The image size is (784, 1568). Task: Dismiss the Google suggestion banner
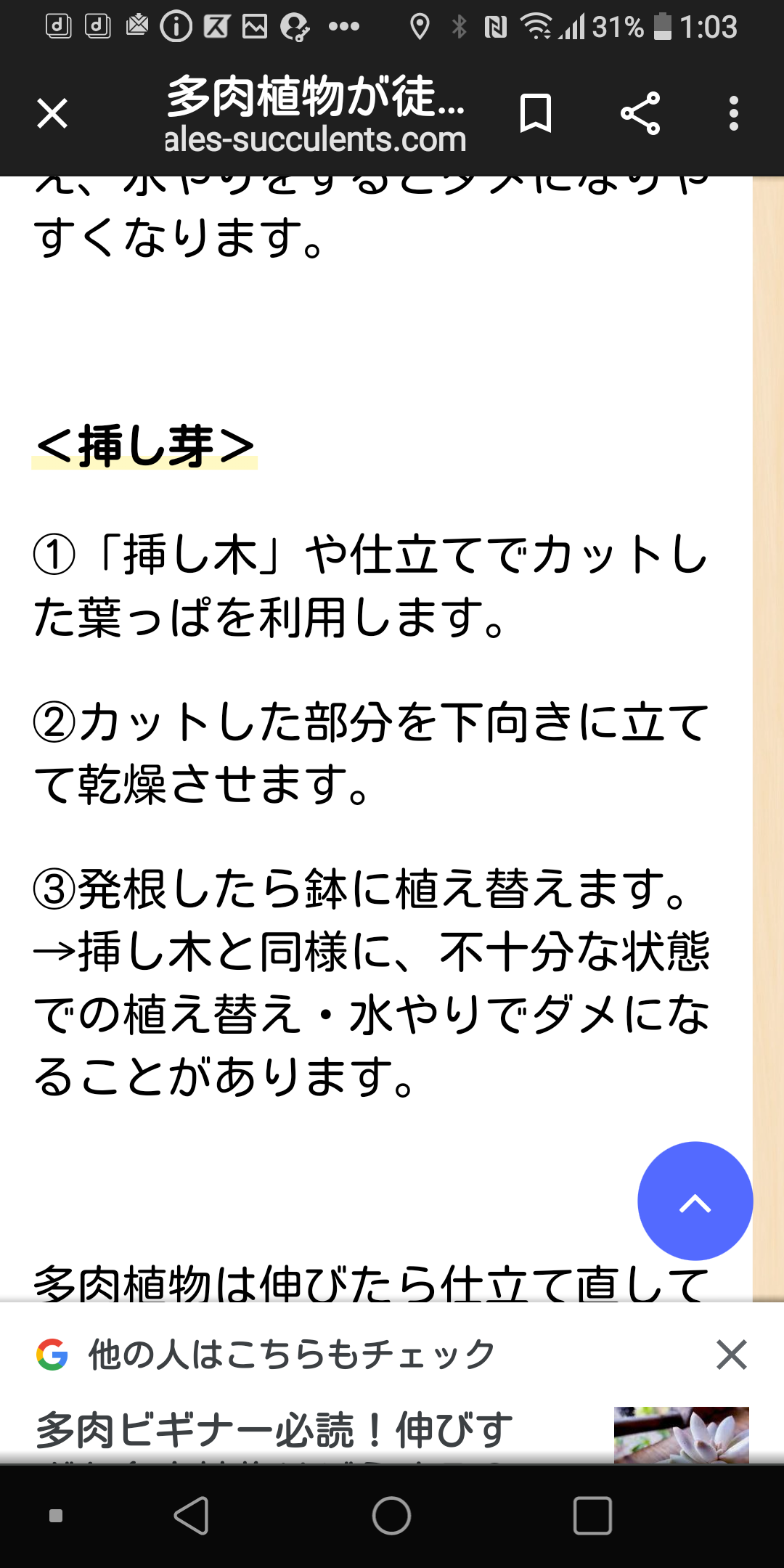(x=731, y=1355)
